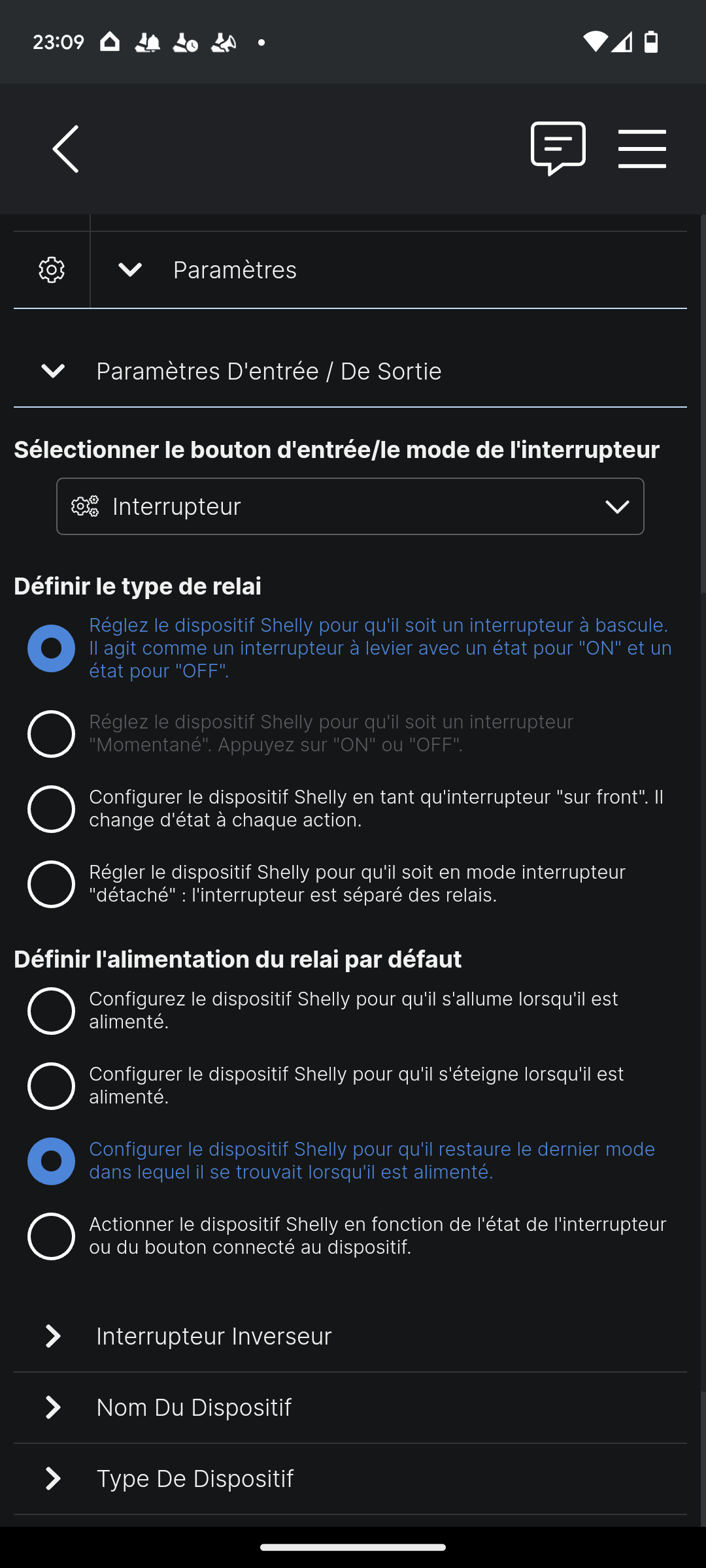Image resolution: width=706 pixels, height=1568 pixels.
Task: Collapse Paramètres D'entrée / De Sortie
Action: 53,371
